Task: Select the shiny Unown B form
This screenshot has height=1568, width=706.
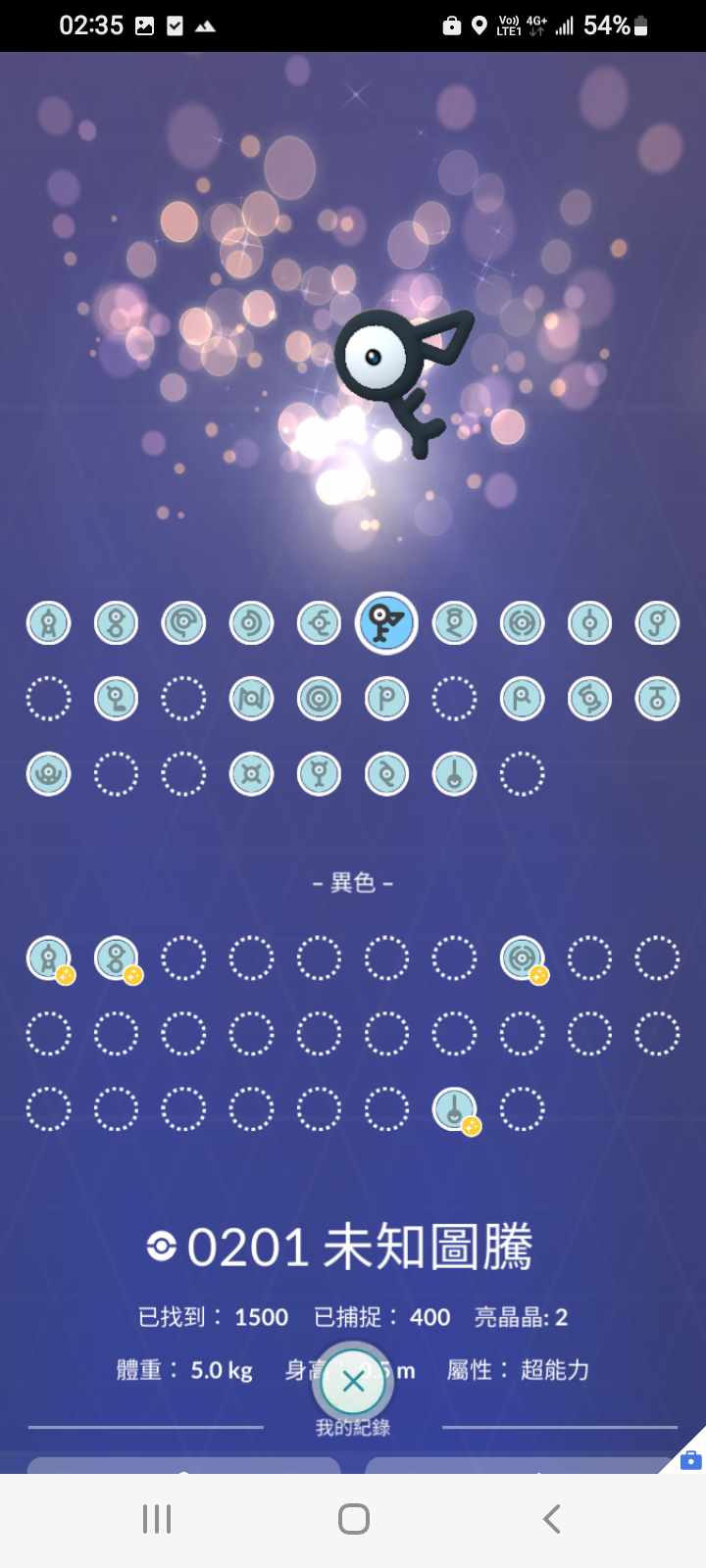Action: coord(116,958)
